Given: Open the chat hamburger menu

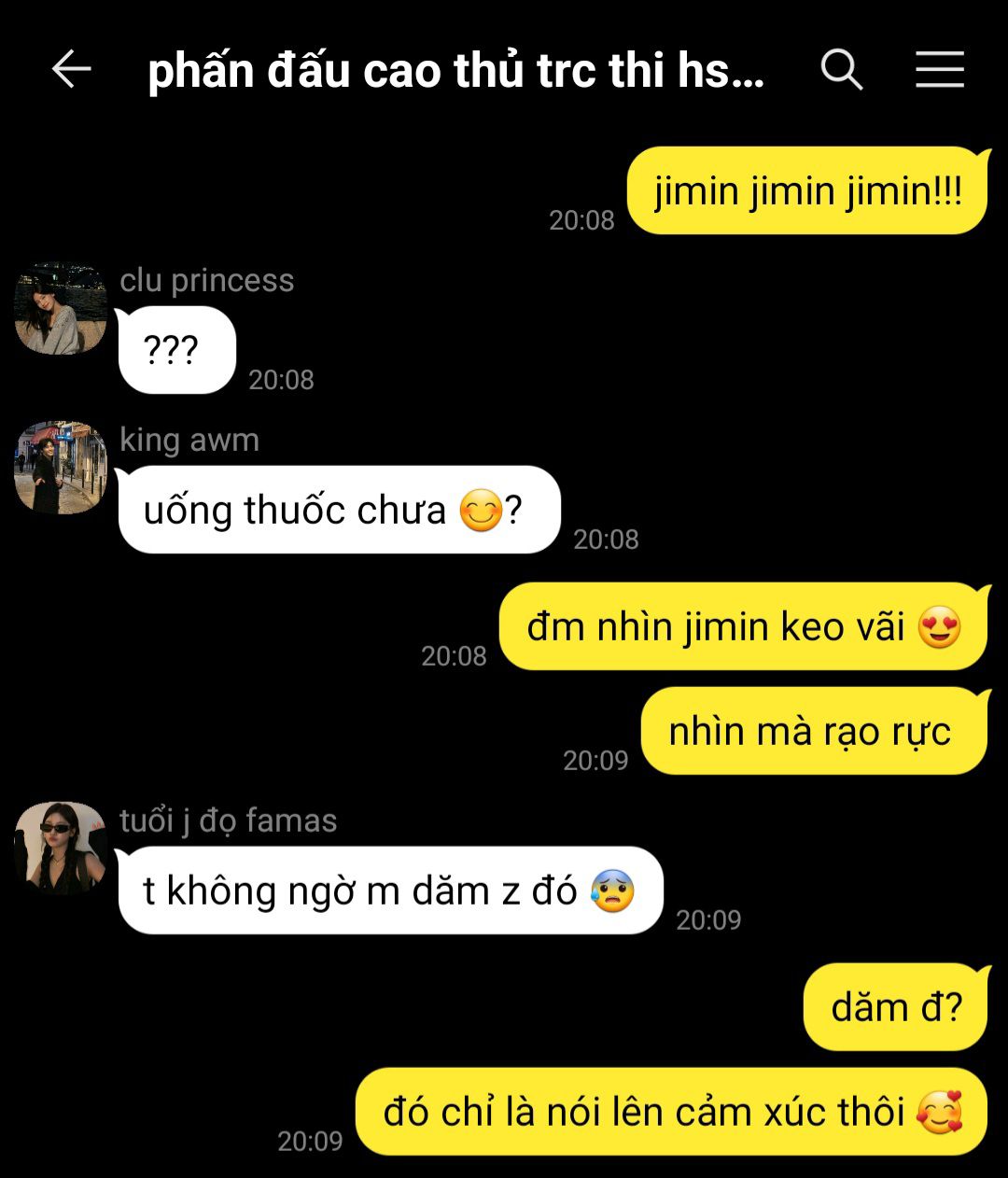Looking at the screenshot, I should (939, 69).
